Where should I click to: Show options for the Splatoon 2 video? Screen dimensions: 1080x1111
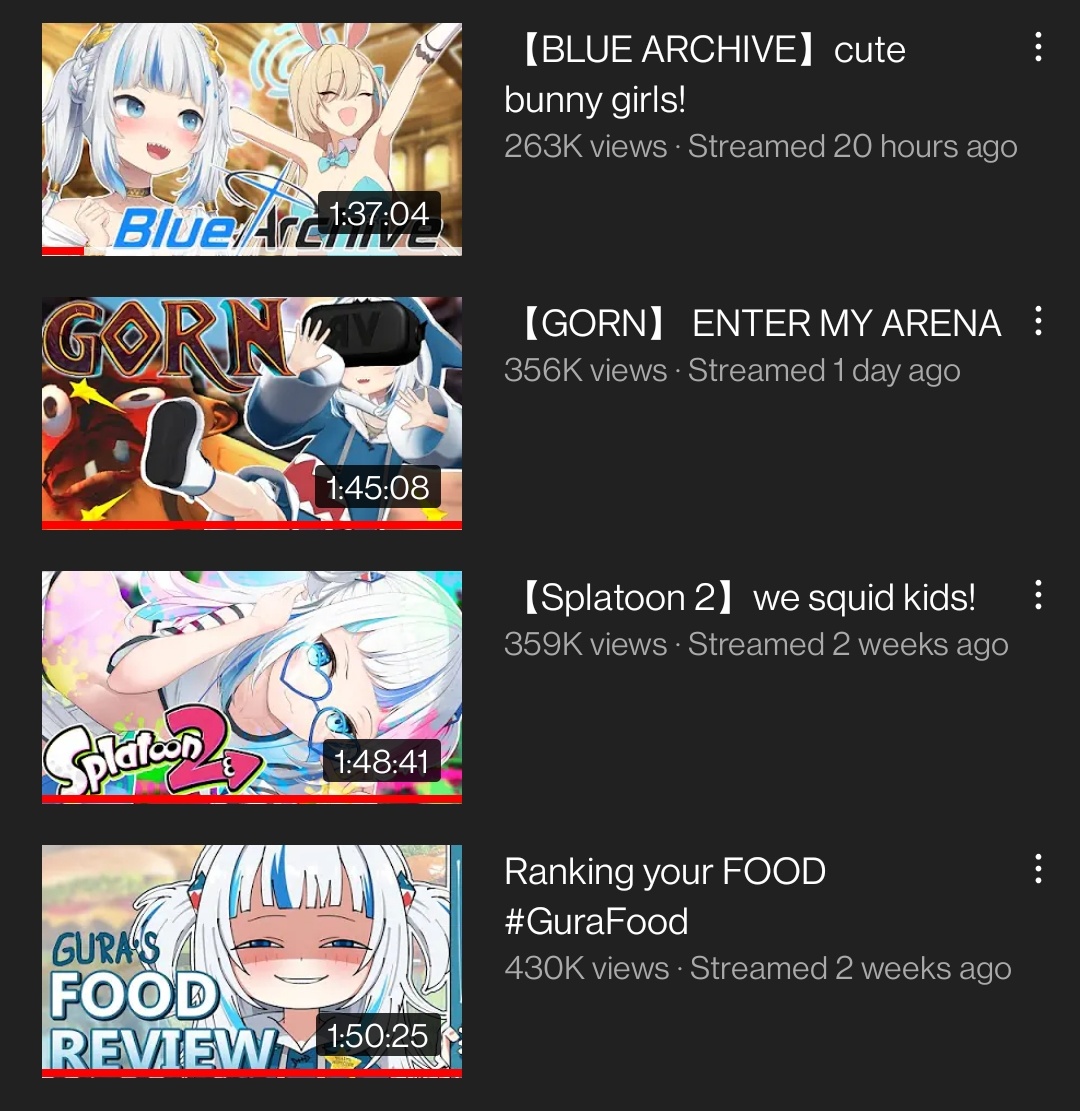pos(1038,595)
